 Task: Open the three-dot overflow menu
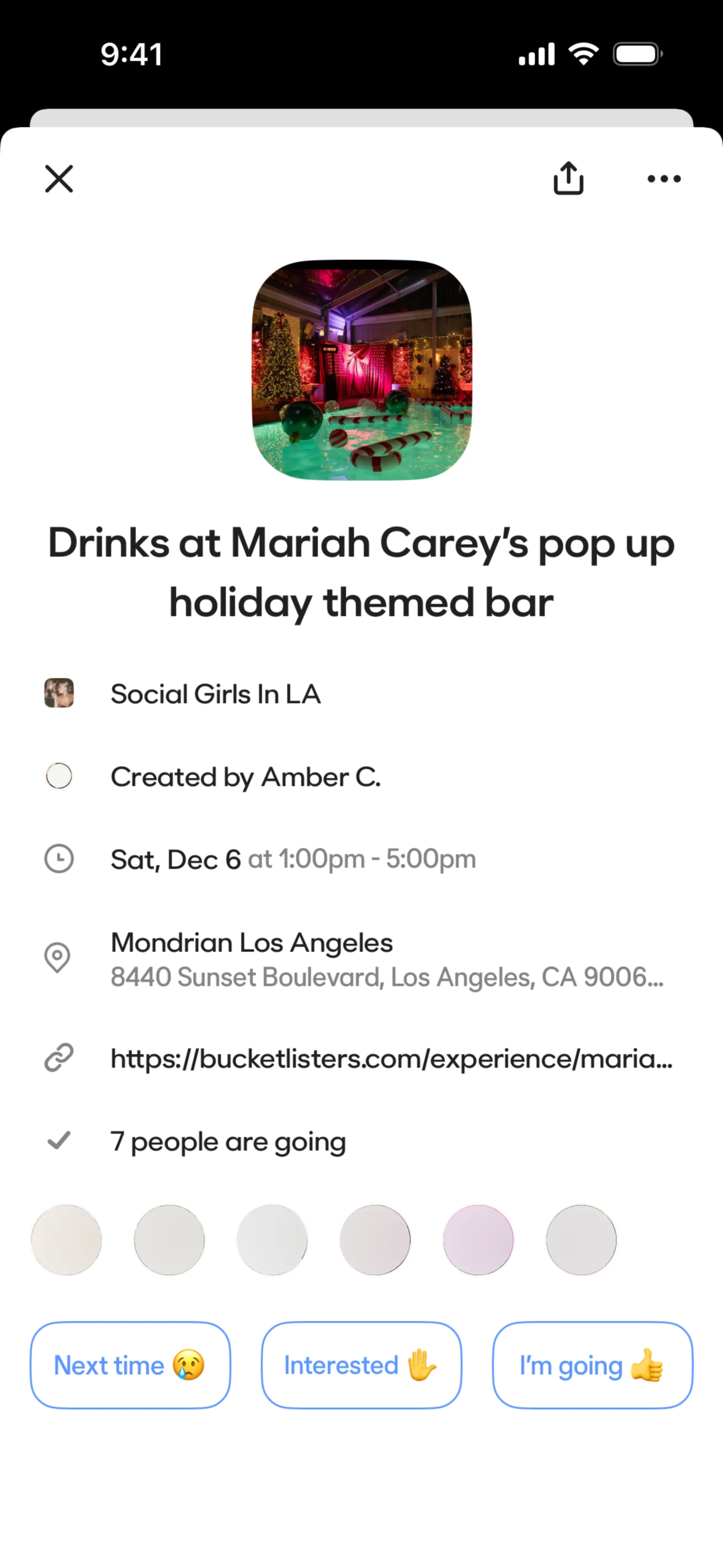664,178
